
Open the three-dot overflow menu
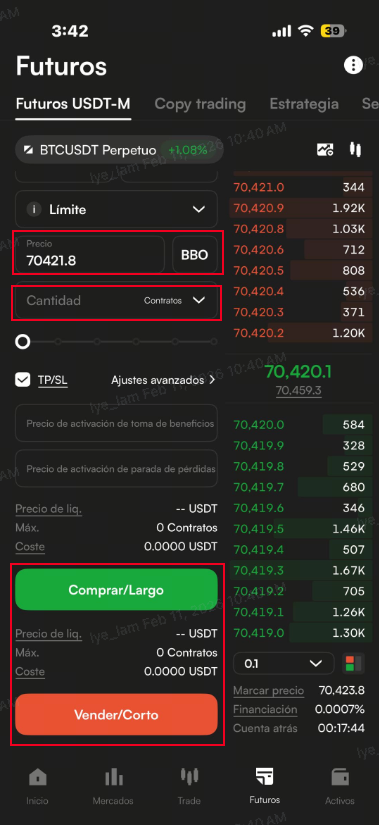click(353, 65)
